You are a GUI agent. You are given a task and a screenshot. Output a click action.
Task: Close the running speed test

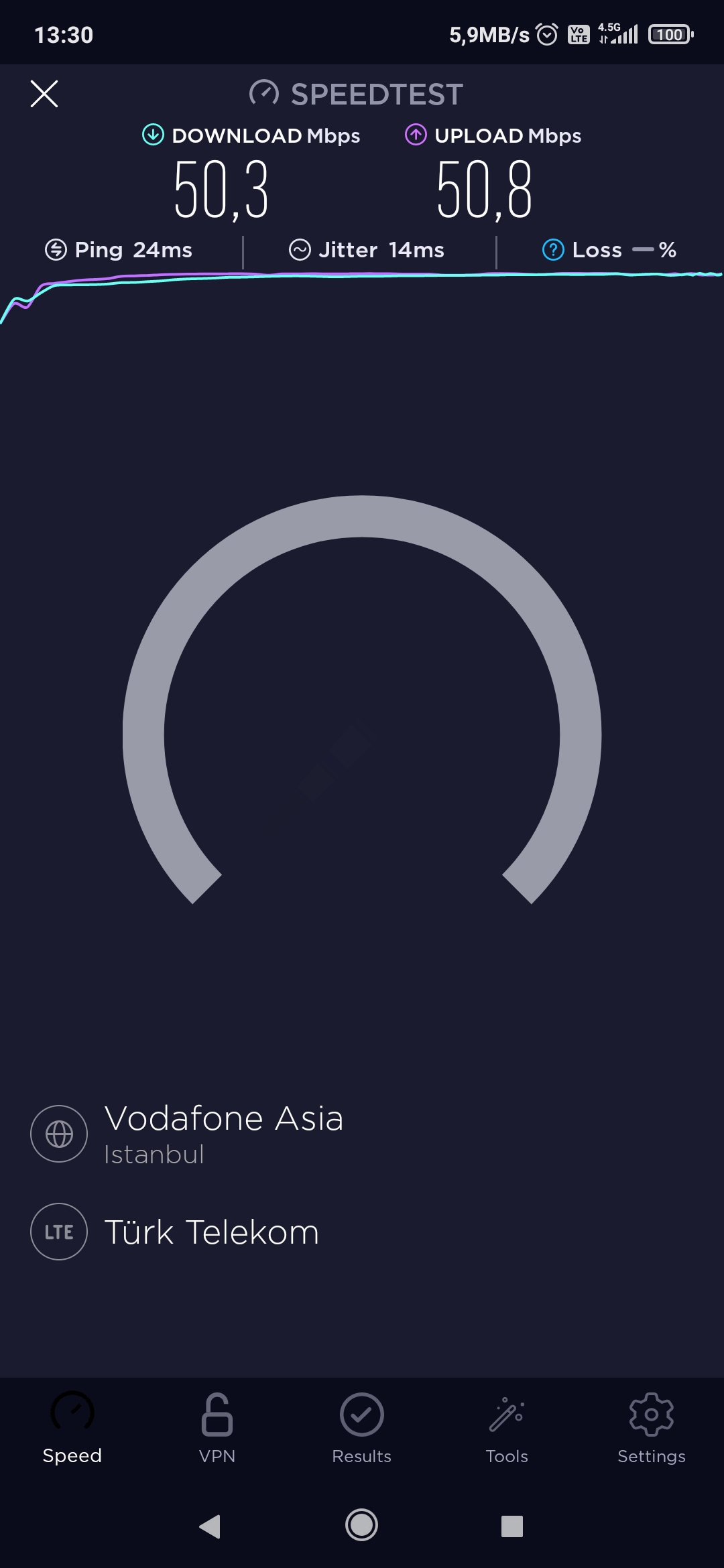(44, 94)
